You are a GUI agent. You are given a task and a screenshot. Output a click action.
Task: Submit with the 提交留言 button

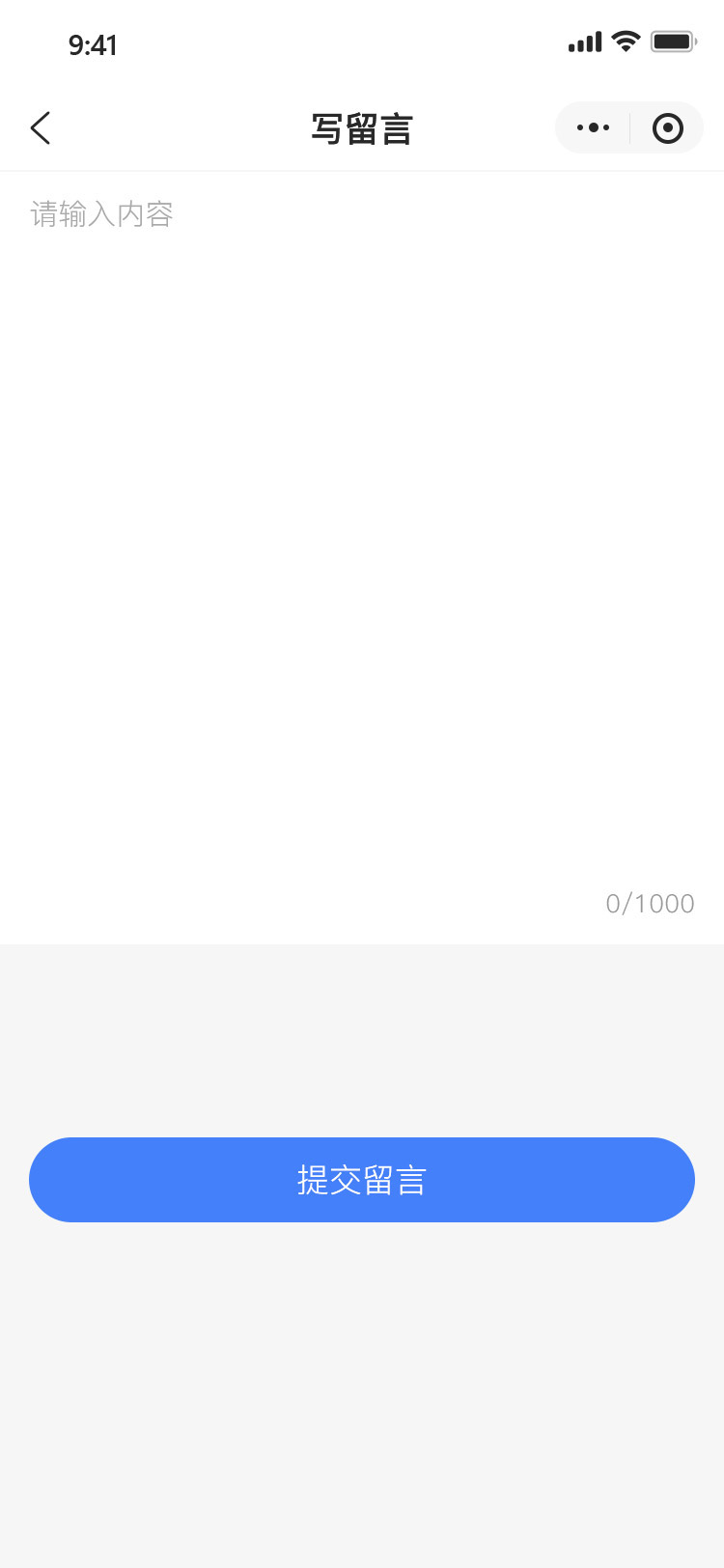click(x=362, y=1180)
